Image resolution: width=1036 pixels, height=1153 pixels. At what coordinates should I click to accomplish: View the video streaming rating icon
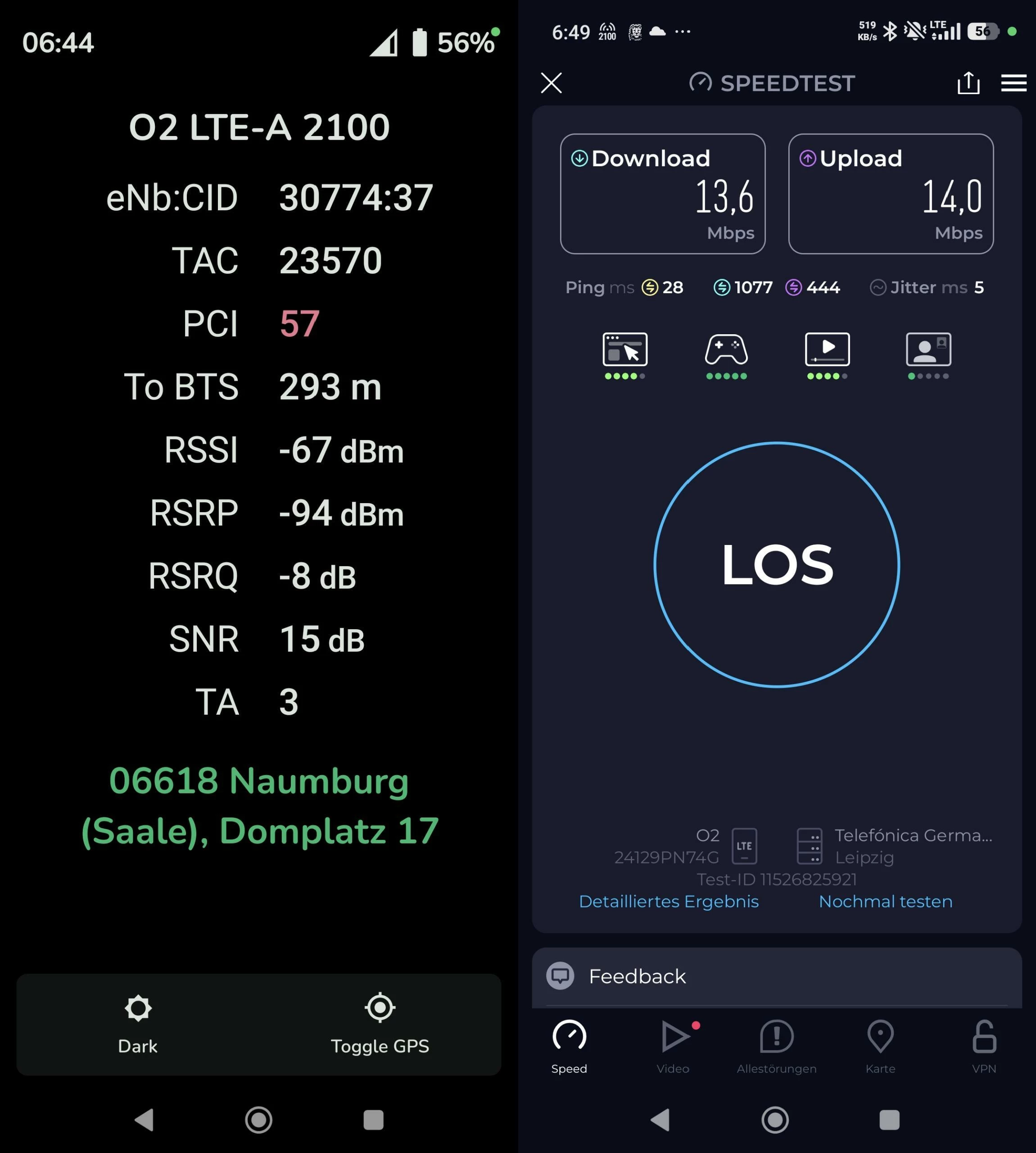pyautogui.click(x=827, y=350)
